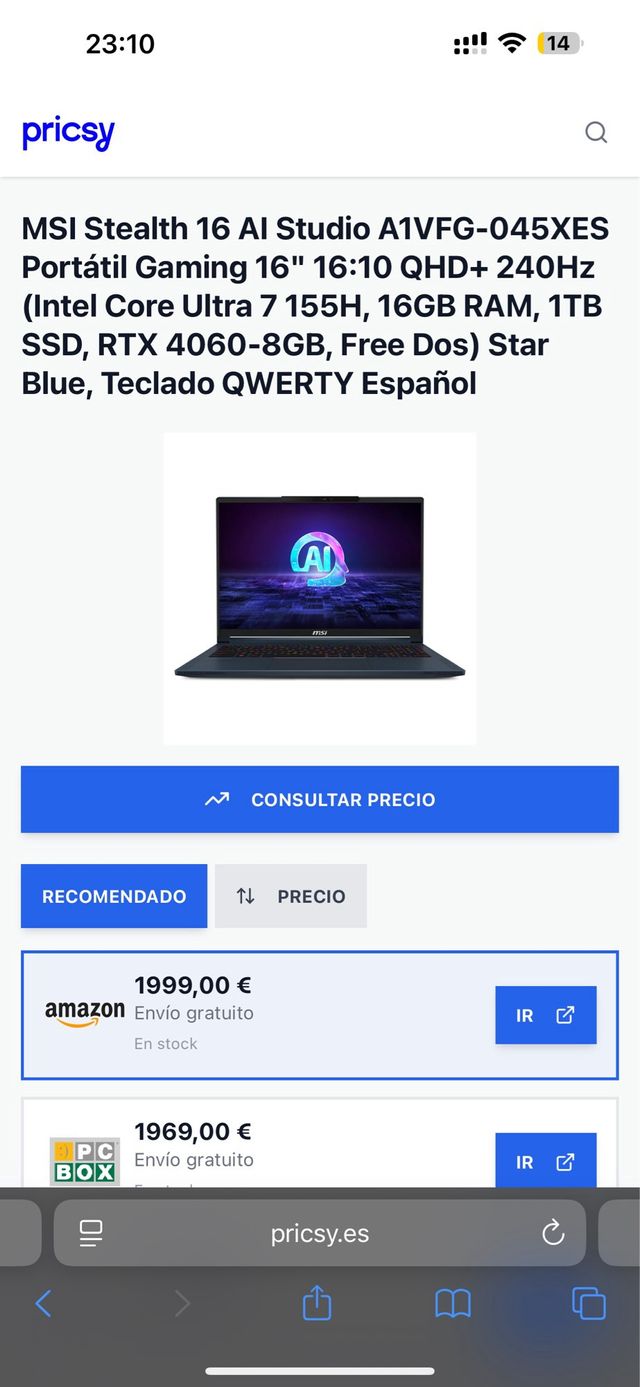Open Safari bookmarks
Screen dimensions: 640x1387
point(452,1303)
